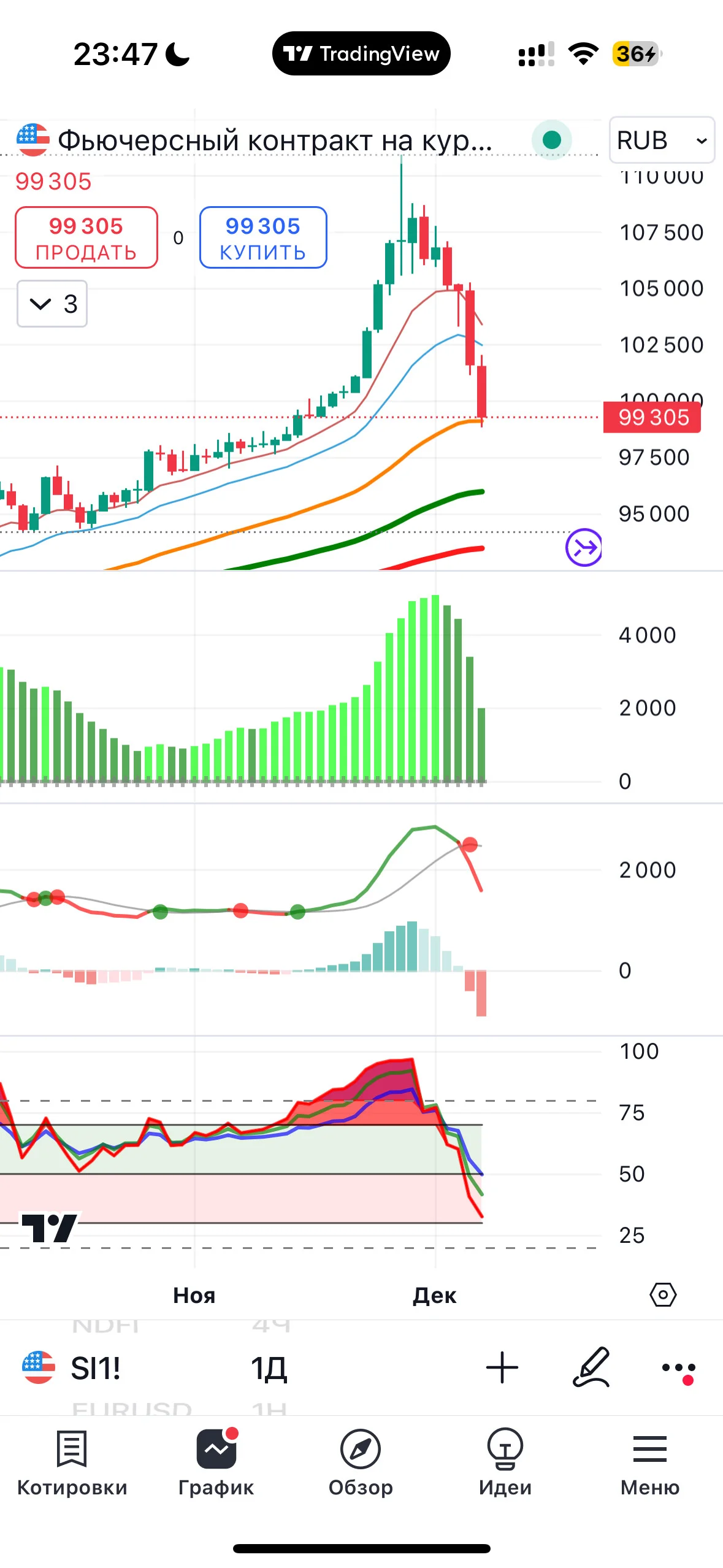Jump to latest bar arrow button
723x1568 pixels.
[583, 547]
